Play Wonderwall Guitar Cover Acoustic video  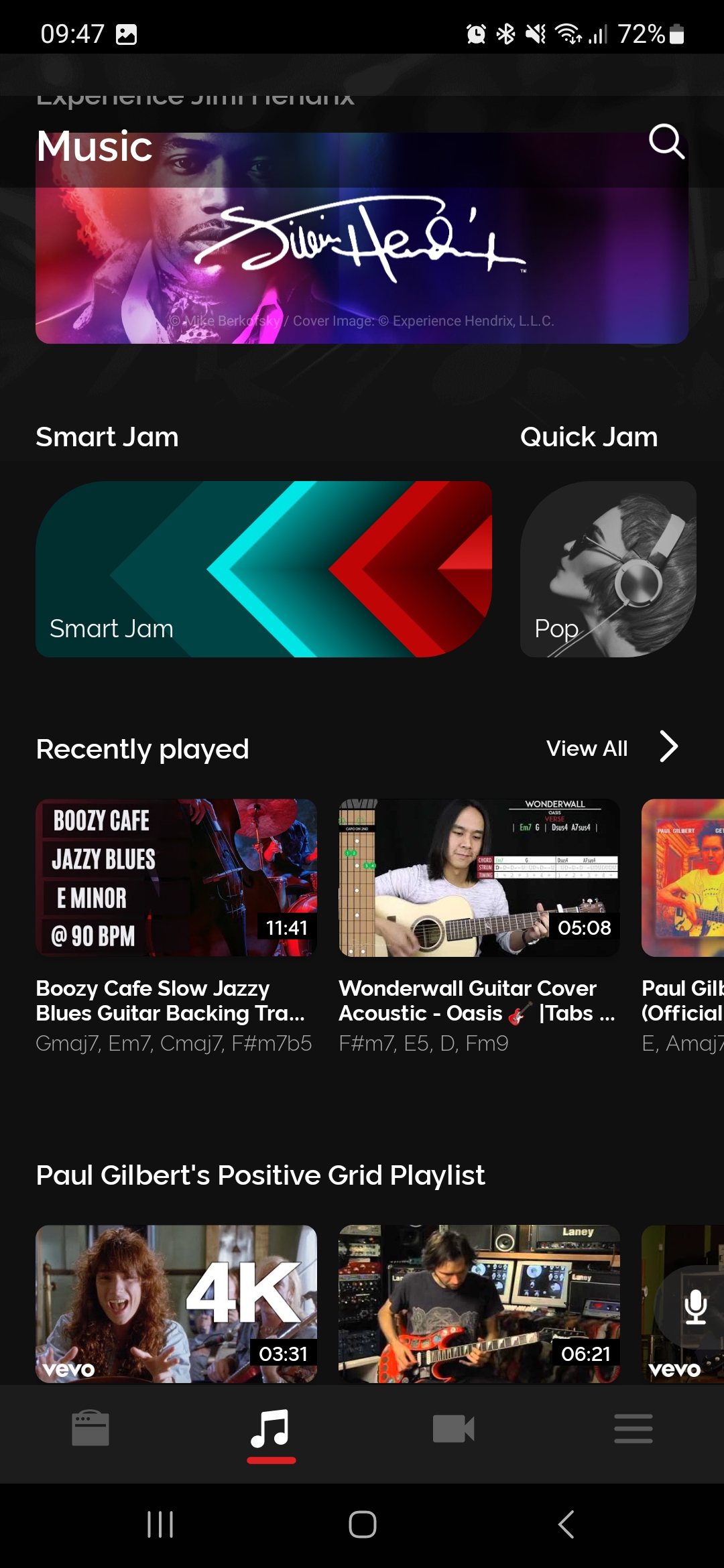pyautogui.click(x=479, y=877)
